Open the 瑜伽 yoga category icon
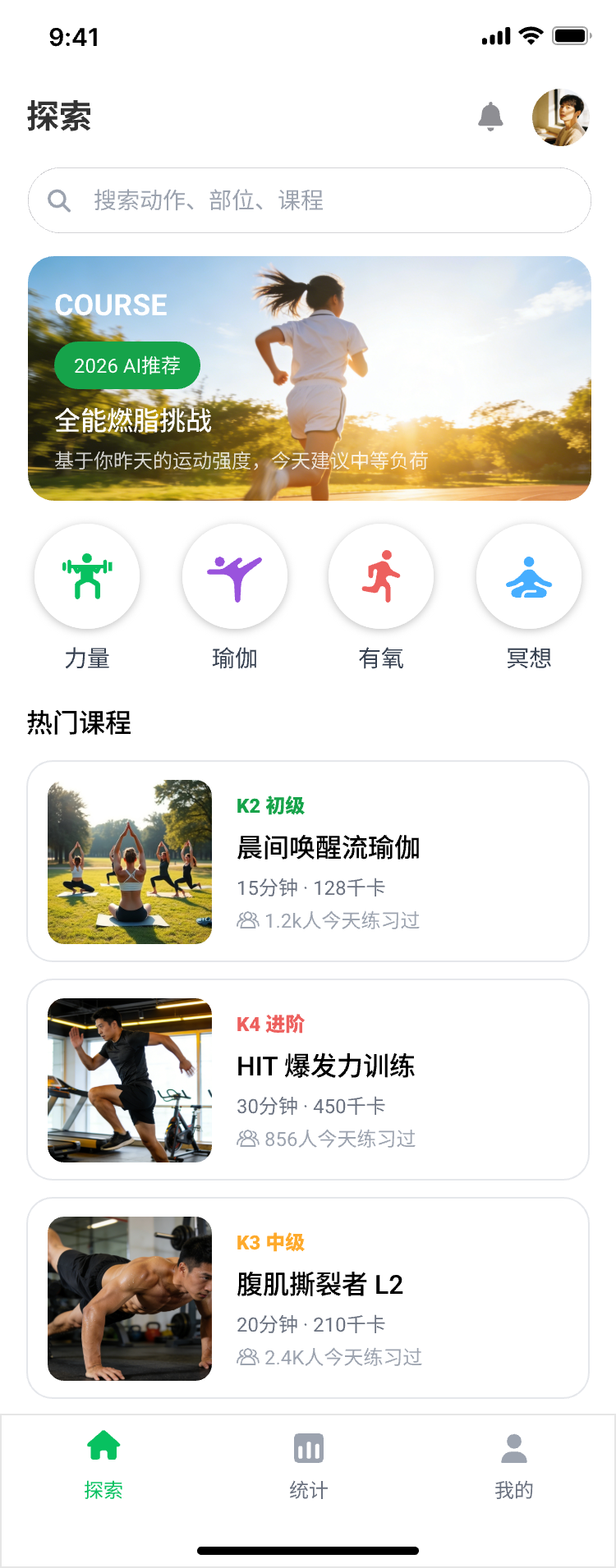Image resolution: width=616 pixels, height=1568 pixels. pos(235,575)
